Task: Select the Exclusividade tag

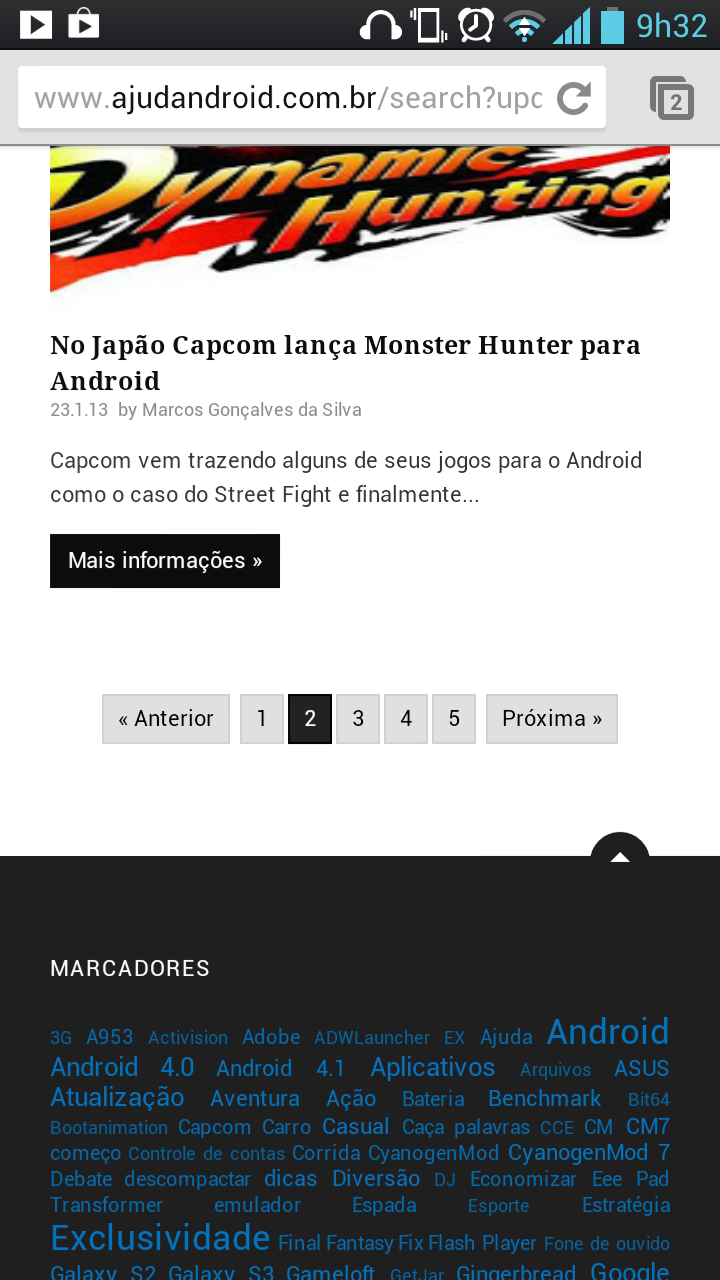Action: pyautogui.click(x=160, y=1239)
